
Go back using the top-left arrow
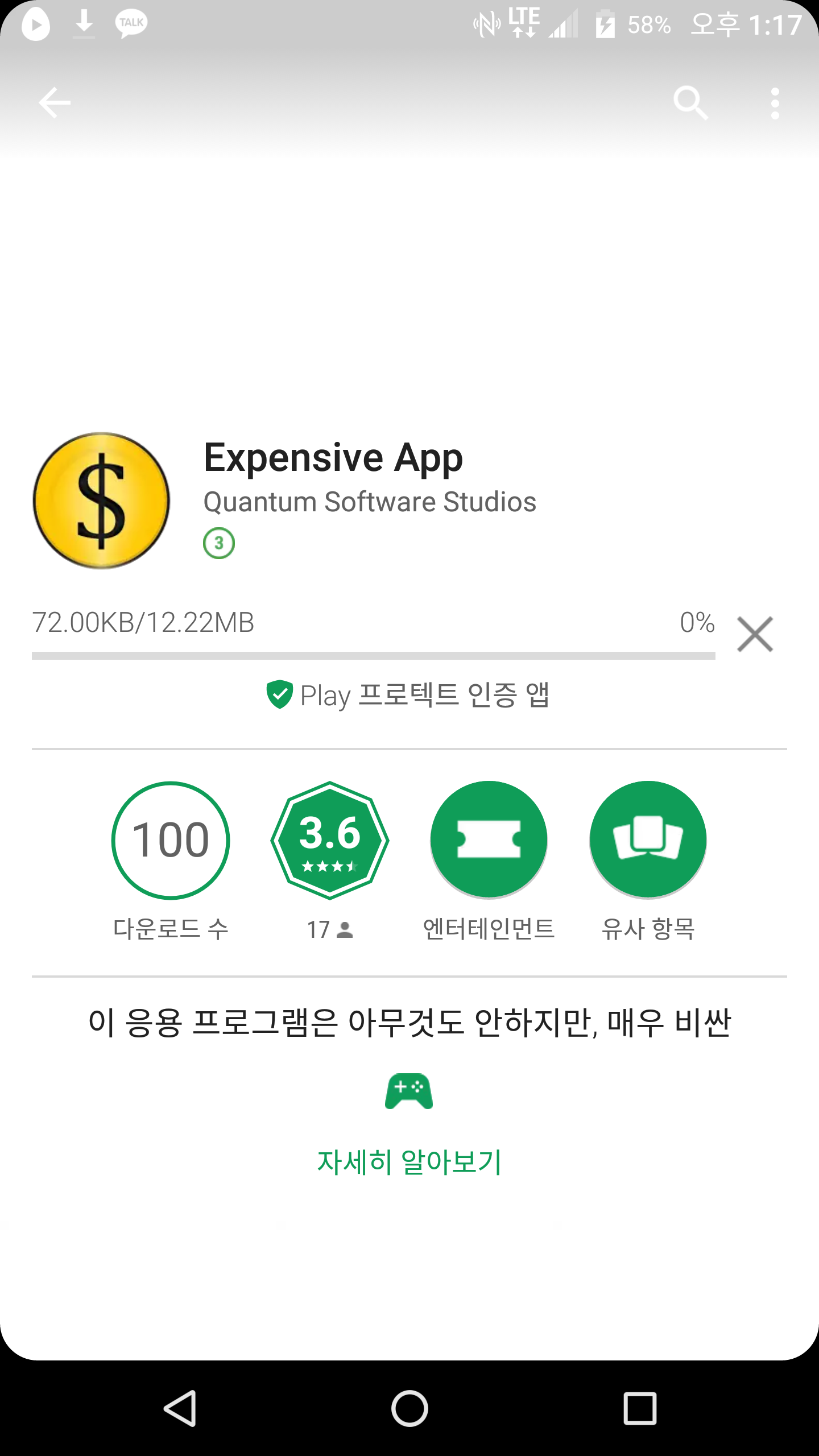pos(55,103)
